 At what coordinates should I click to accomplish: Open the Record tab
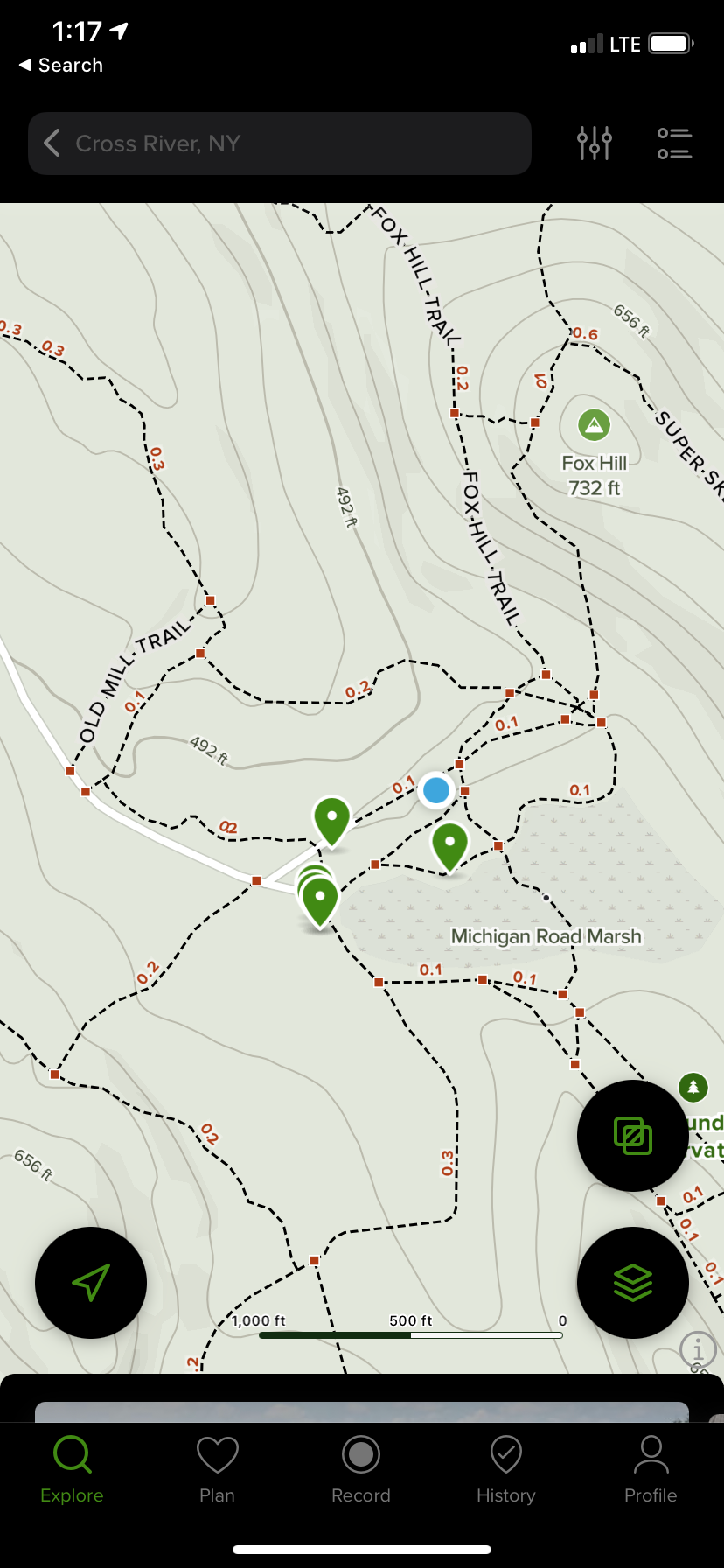(x=361, y=1469)
